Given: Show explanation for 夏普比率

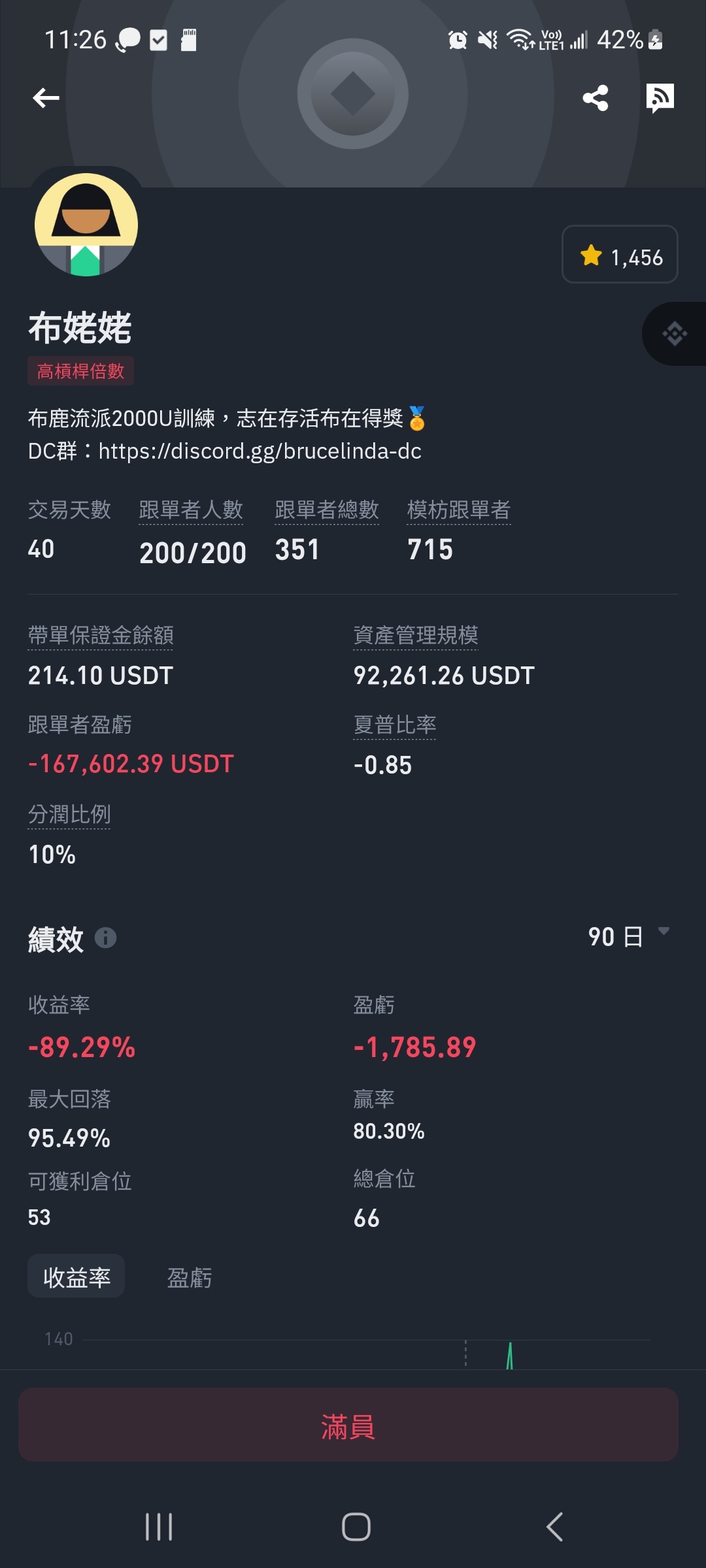Looking at the screenshot, I should click(x=395, y=725).
